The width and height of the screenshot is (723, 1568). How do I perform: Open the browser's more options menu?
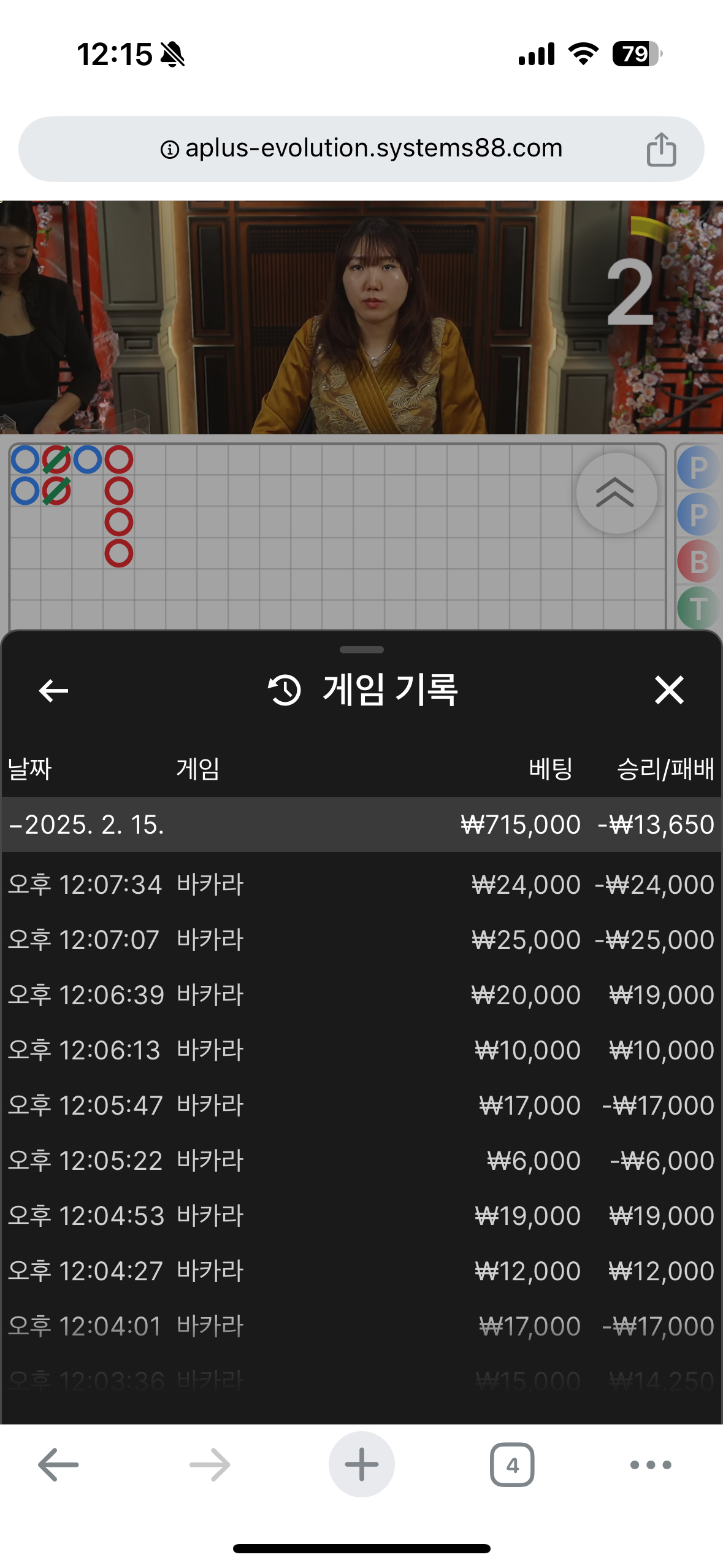click(x=651, y=1465)
